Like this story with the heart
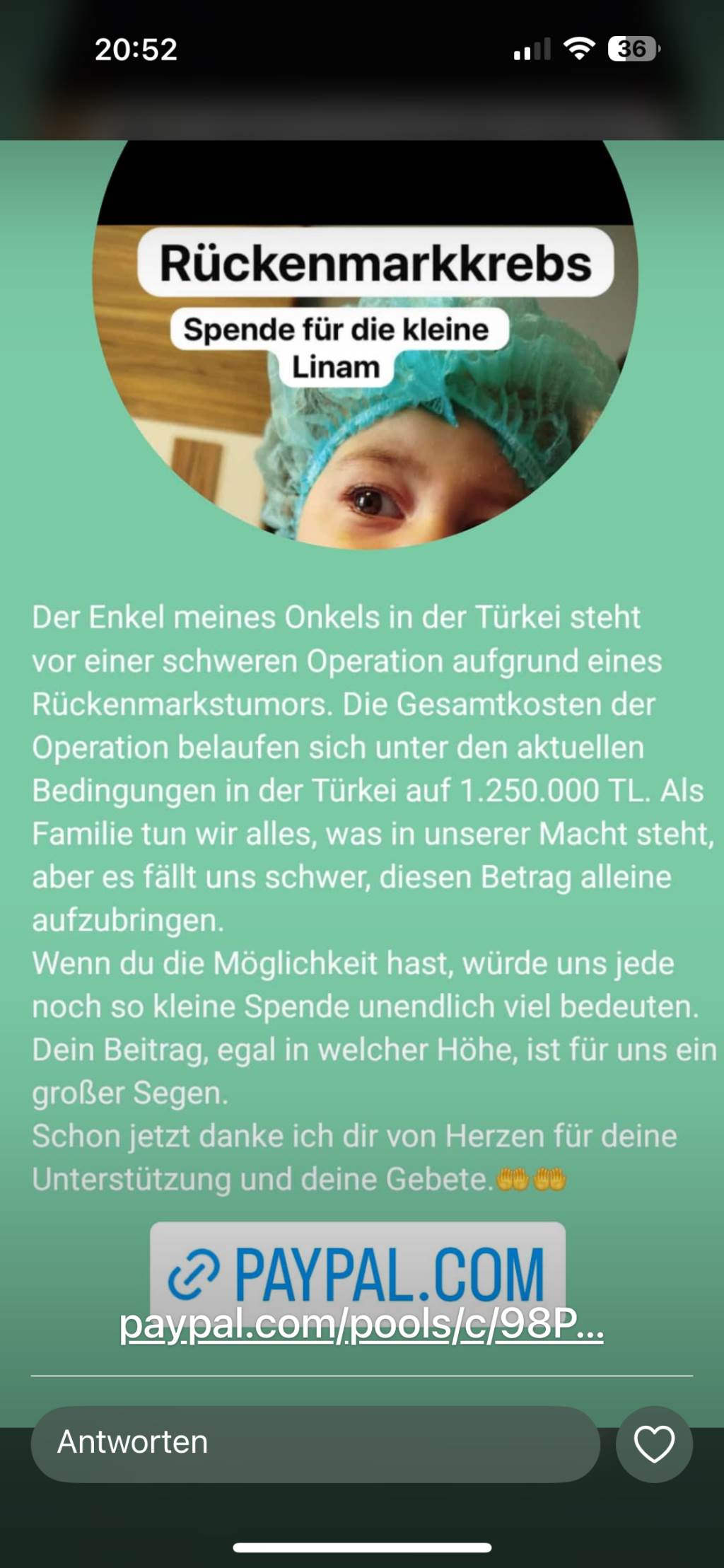Screen dimensions: 724x1568 (654, 1444)
